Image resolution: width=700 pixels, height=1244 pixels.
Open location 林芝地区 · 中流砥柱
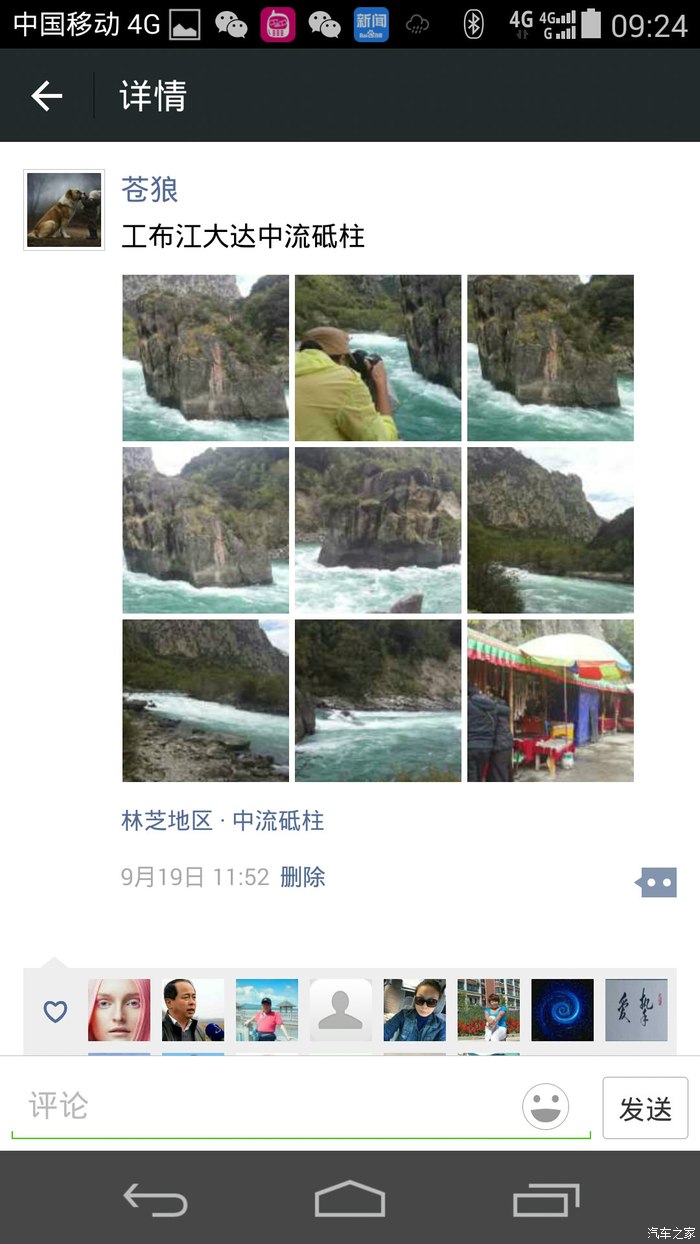click(x=223, y=821)
